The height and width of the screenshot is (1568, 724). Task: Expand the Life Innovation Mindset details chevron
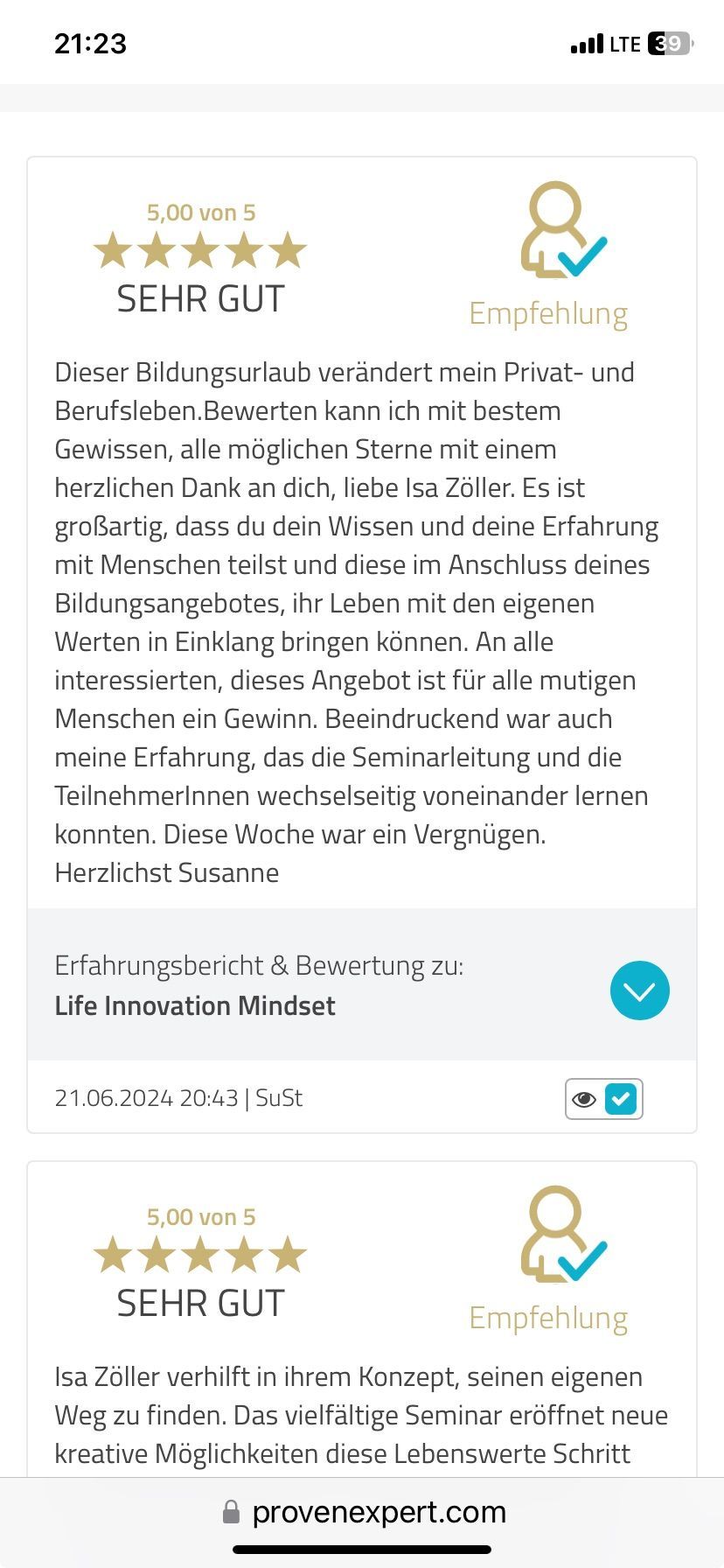[639, 990]
